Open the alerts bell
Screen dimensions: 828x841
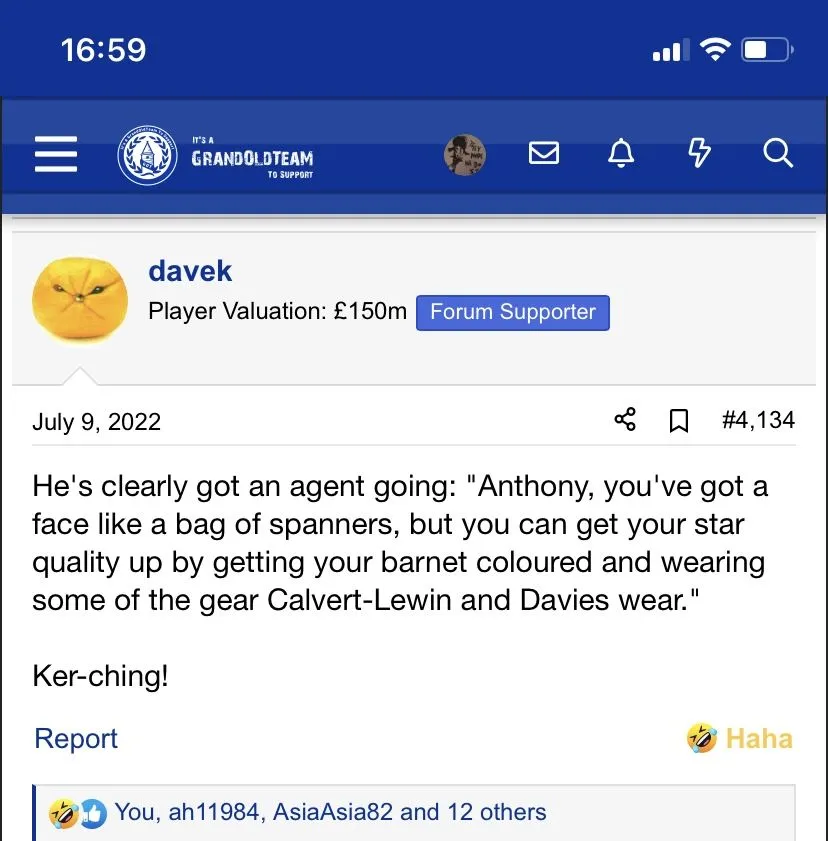click(621, 154)
